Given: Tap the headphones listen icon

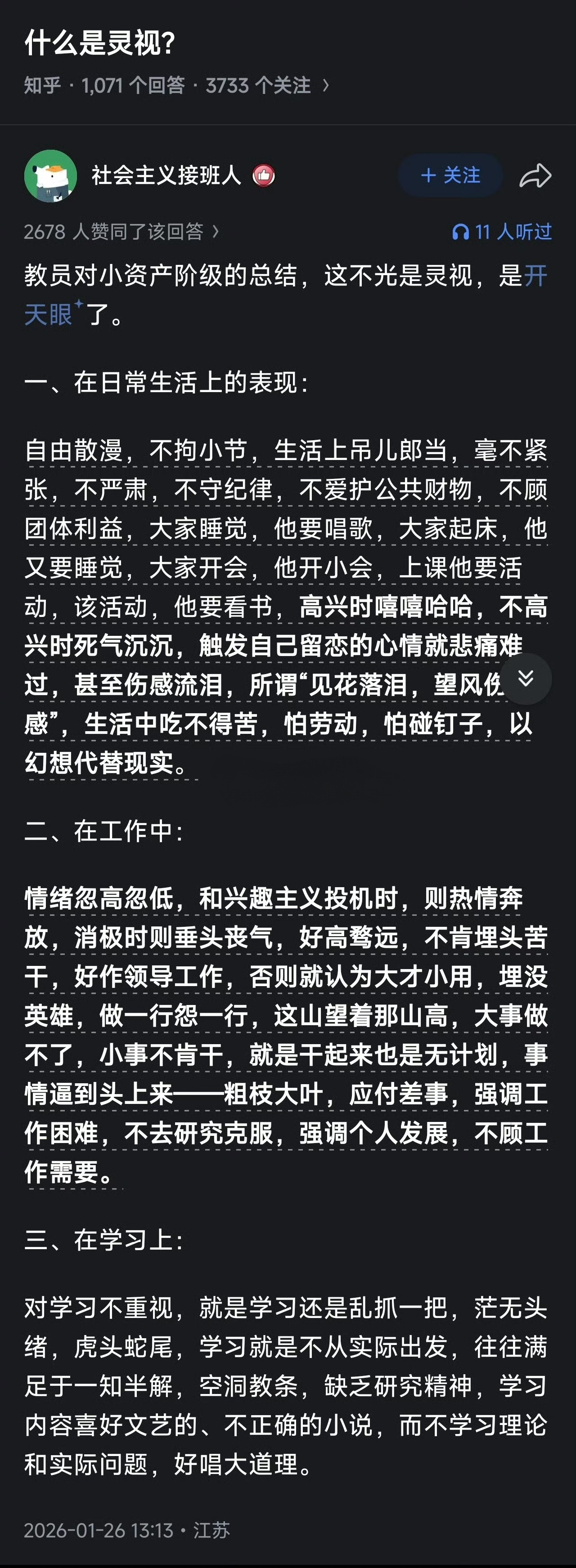Looking at the screenshot, I should (461, 231).
